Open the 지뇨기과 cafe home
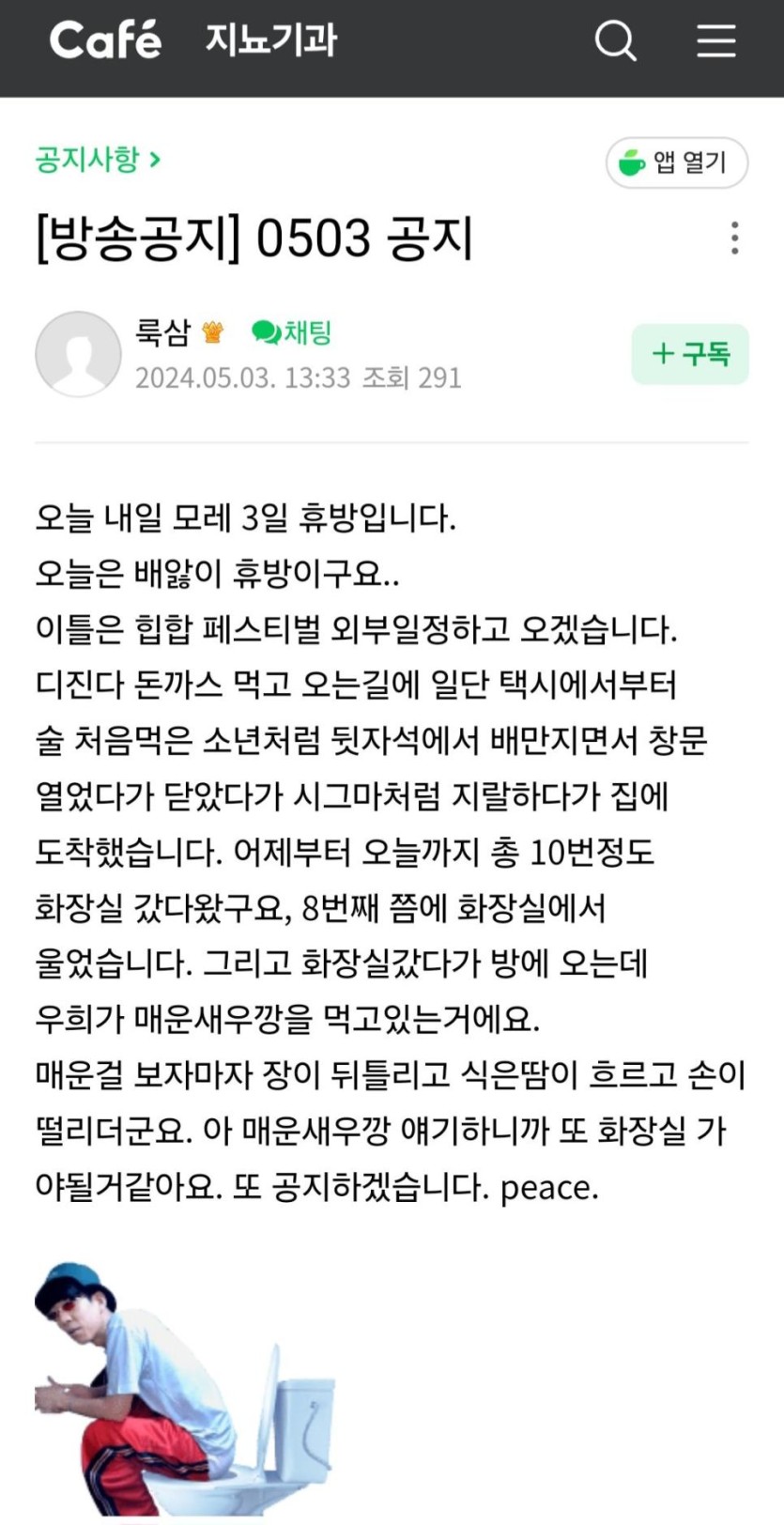The height and width of the screenshot is (1525, 784). [270, 40]
